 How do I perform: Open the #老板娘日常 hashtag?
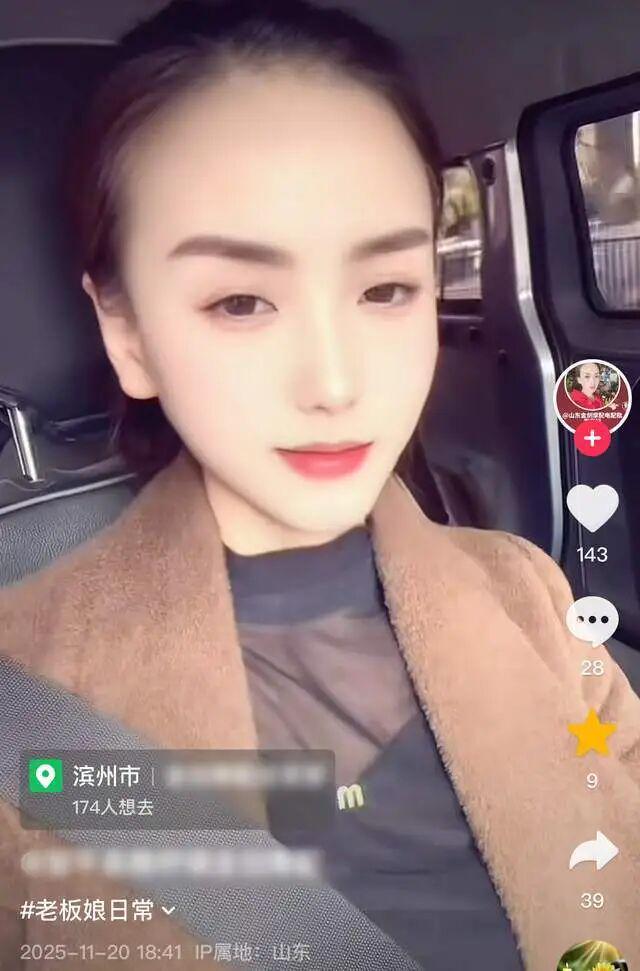[88, 910]
